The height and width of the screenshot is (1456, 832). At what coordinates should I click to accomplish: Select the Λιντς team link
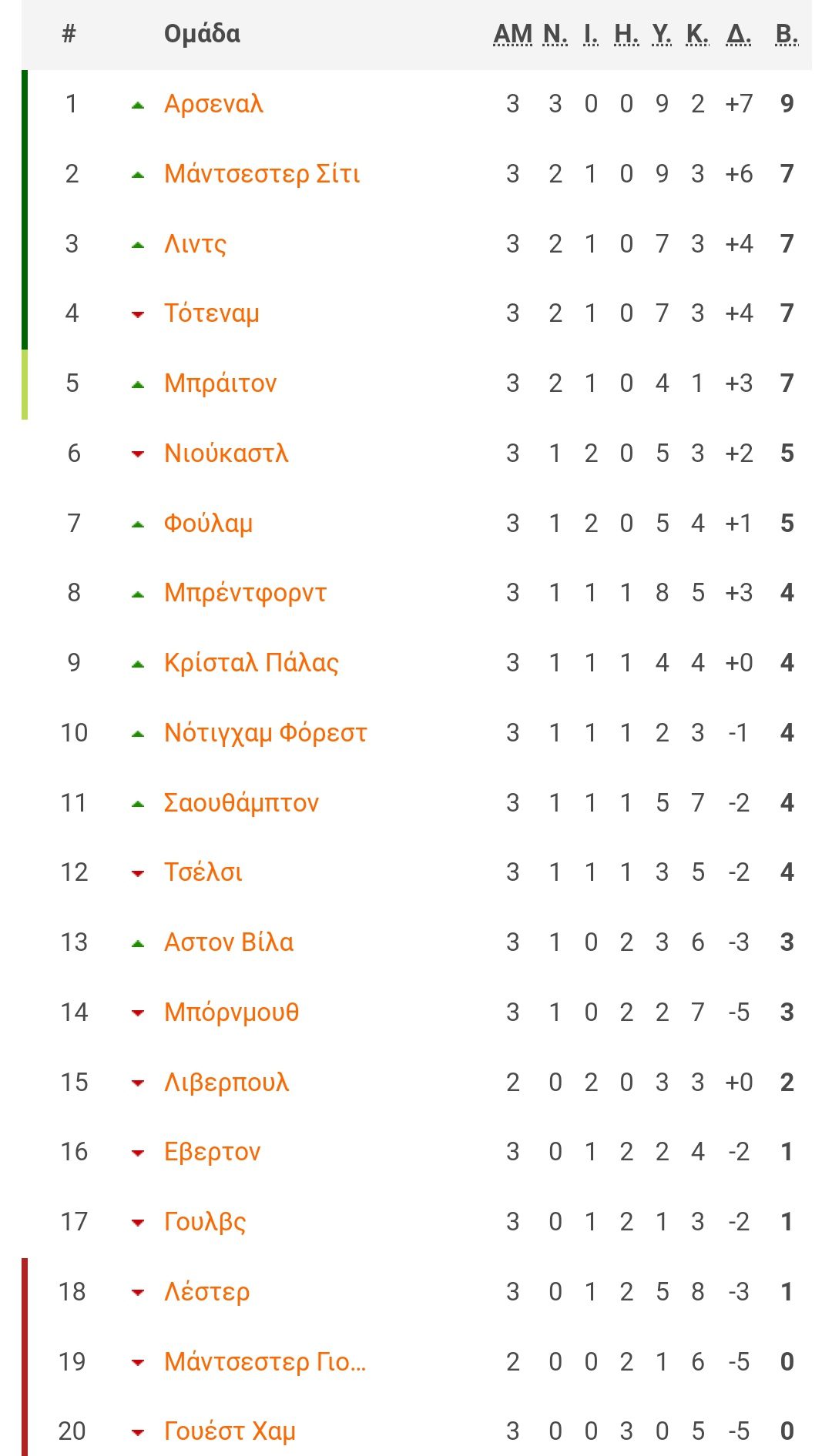tap(195, 244)
